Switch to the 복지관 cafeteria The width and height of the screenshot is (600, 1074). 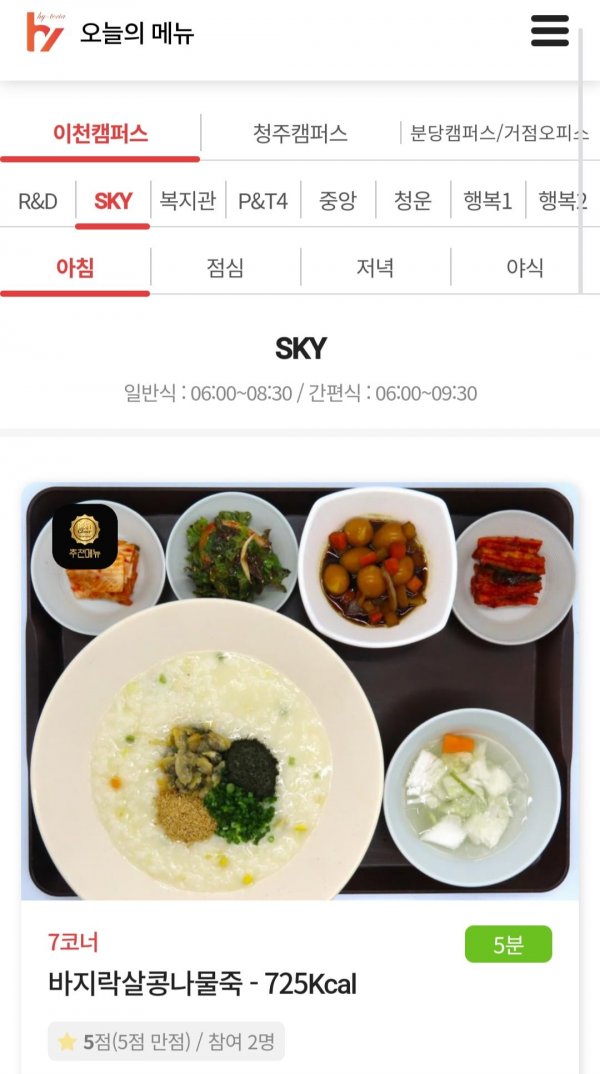coord(188,201)
